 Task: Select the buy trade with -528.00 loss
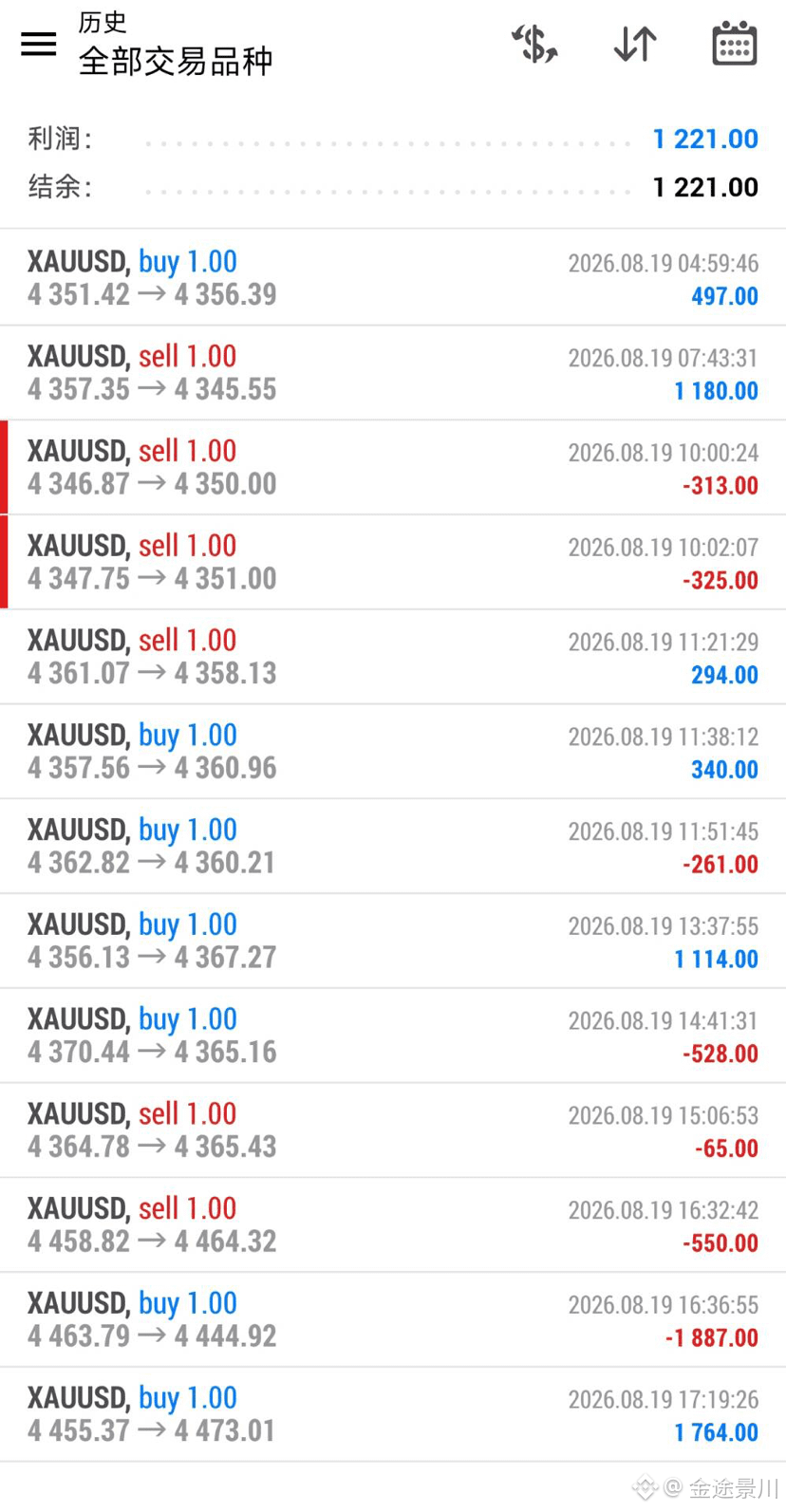[393, 1036]
